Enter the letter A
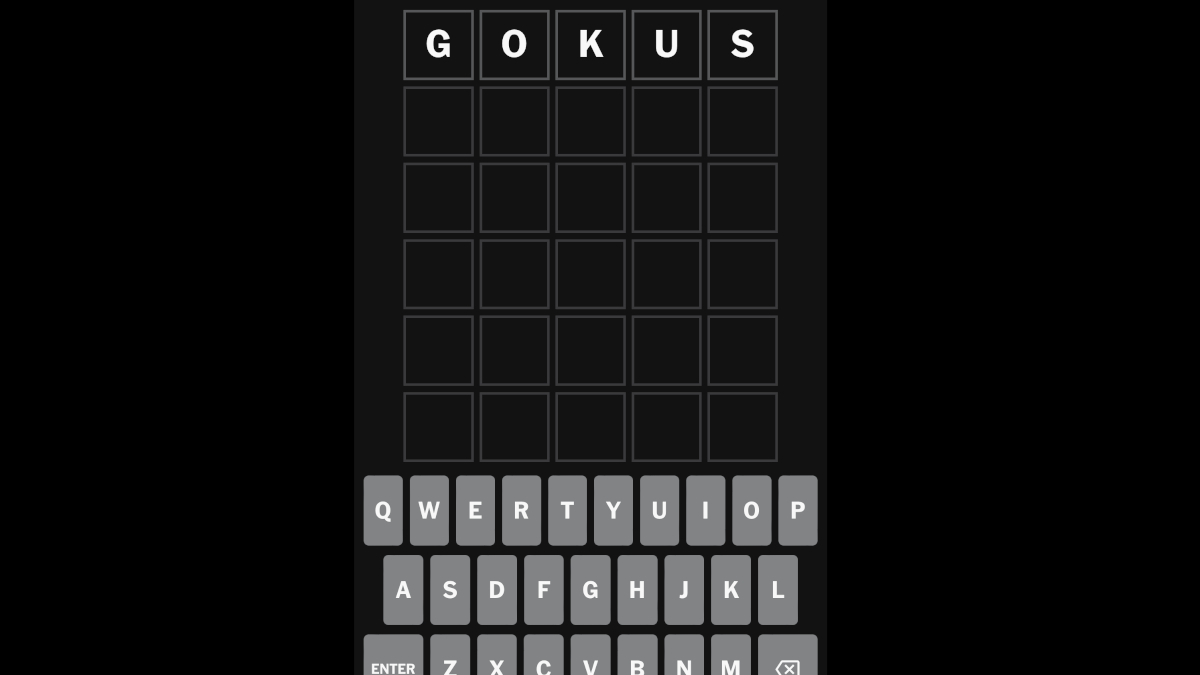 (x=403, y=590)
